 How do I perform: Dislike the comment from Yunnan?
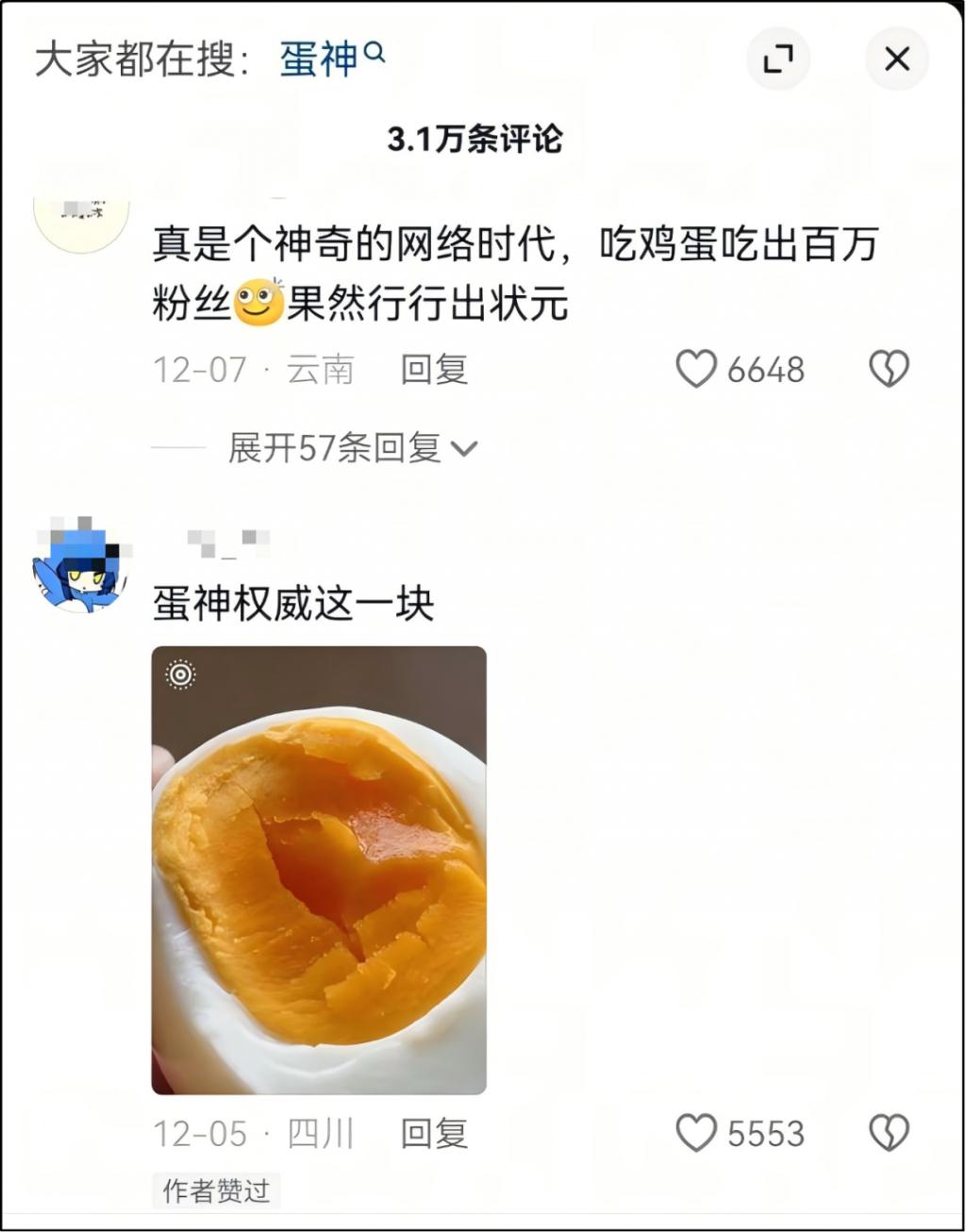pos(888,369)
